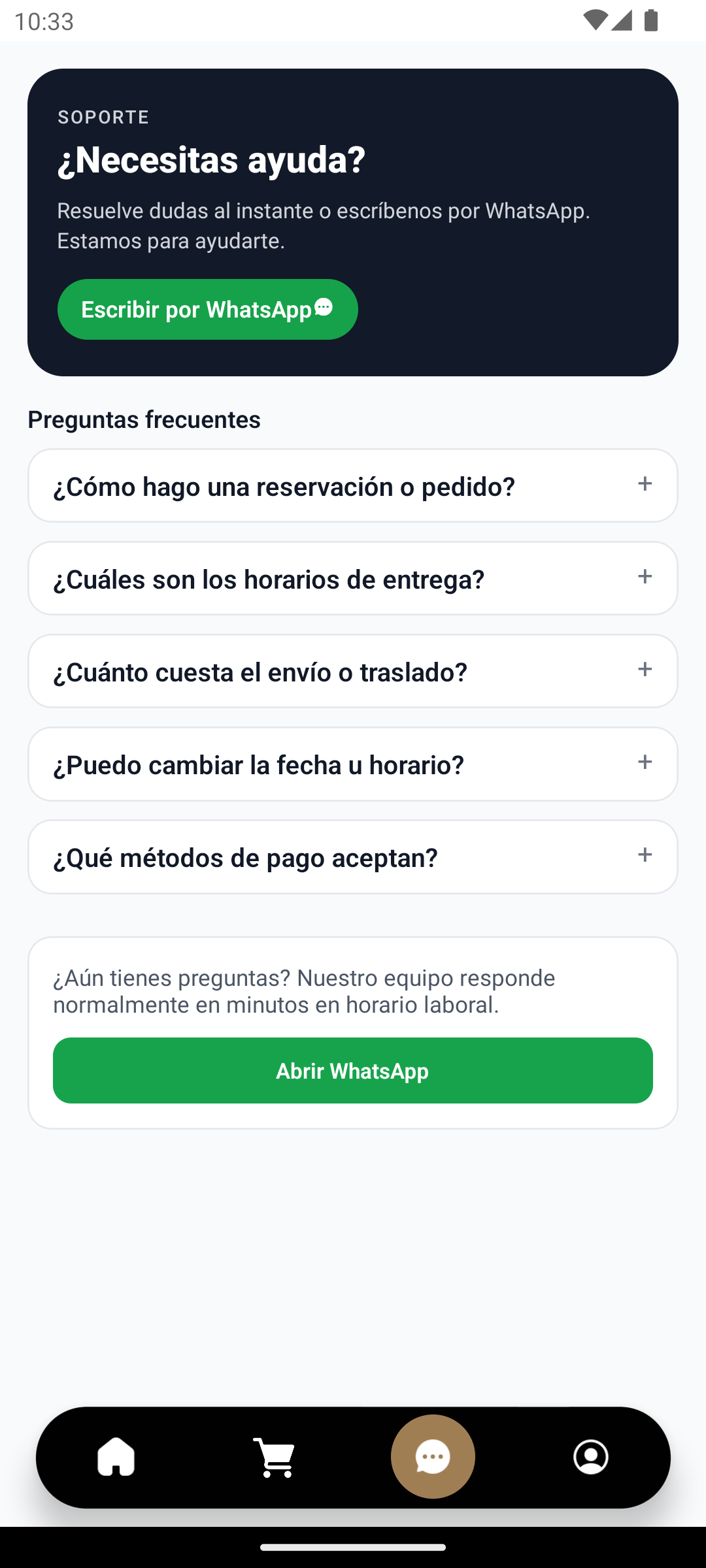Tap the 10:33 clock in the status bar

(43, 22)
